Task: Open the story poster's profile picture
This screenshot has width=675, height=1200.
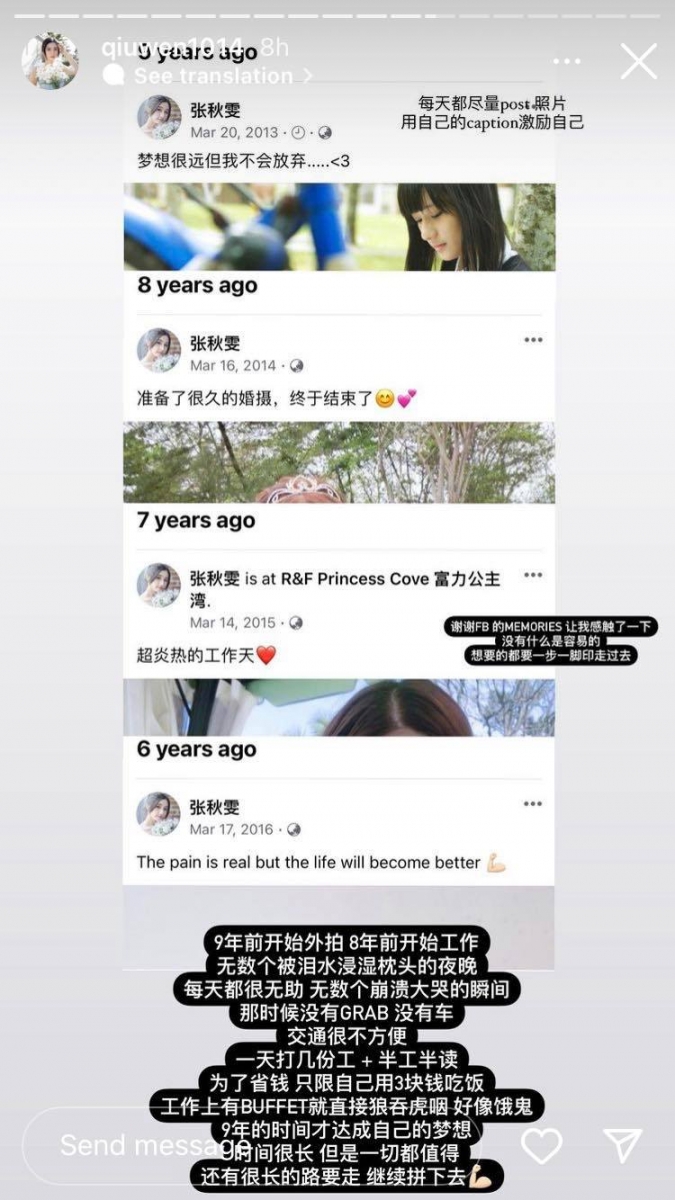Action: [50, 61]
